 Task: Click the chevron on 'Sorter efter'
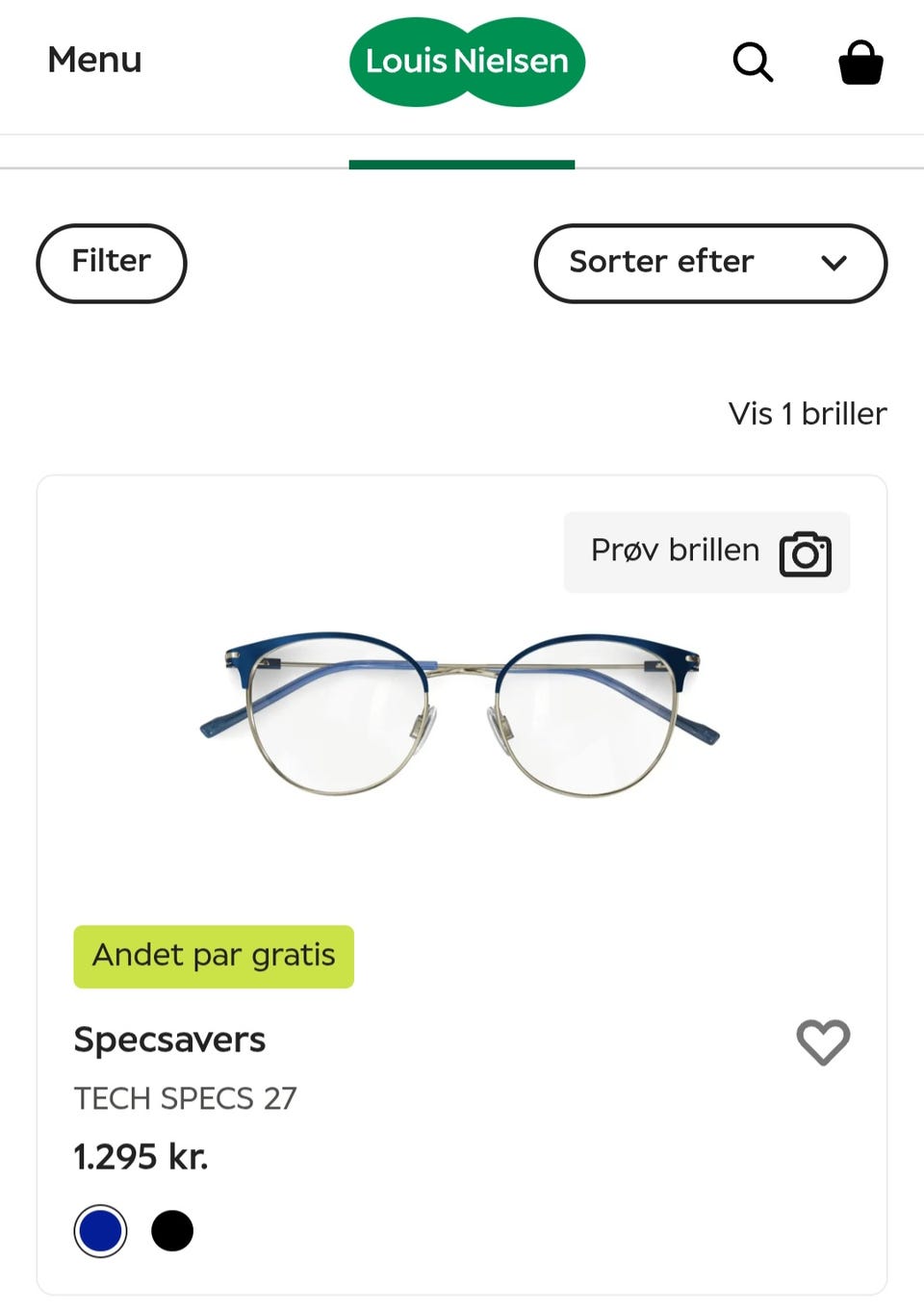point(835,263)
